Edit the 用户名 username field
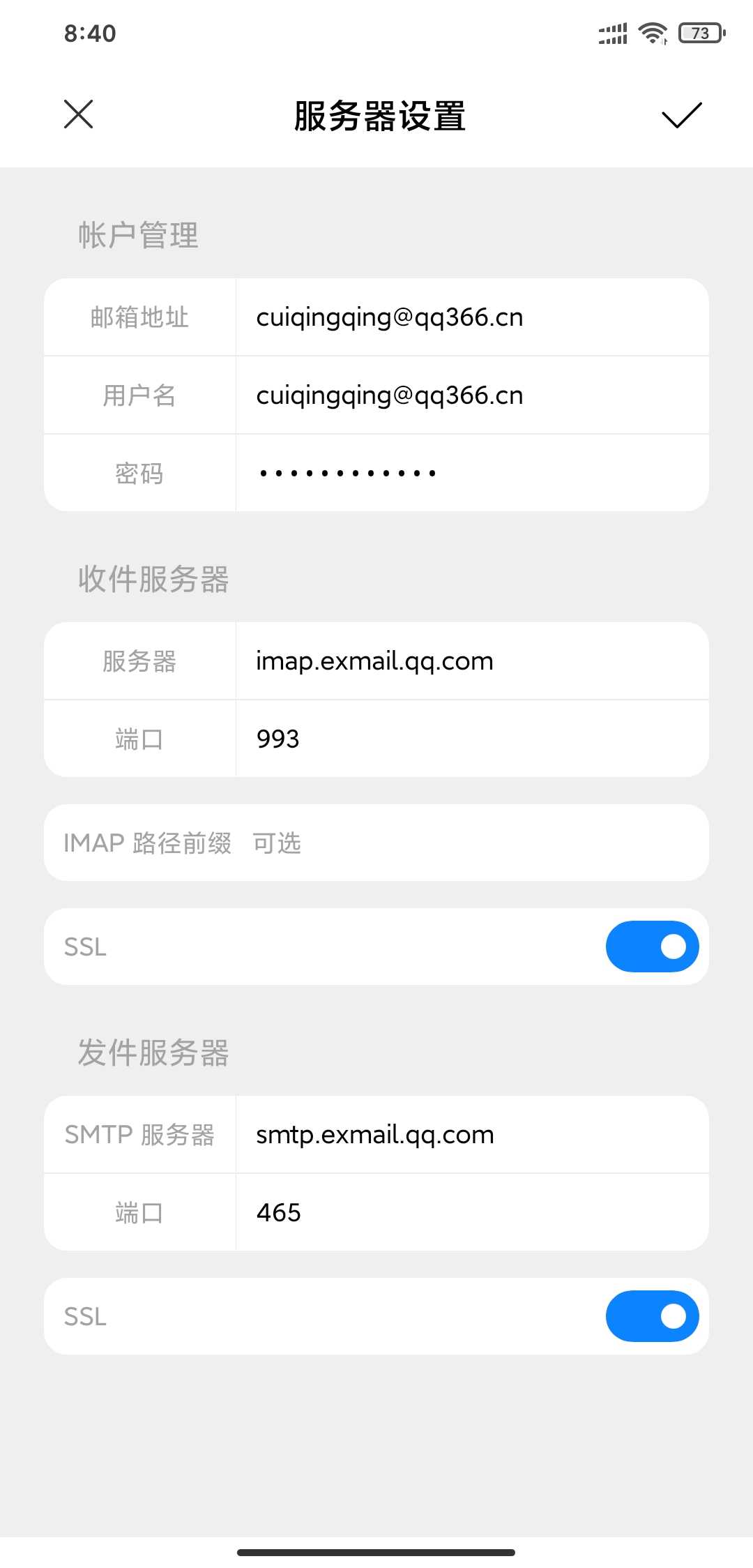The image size is (753, 1568). [x=471, y=395]
